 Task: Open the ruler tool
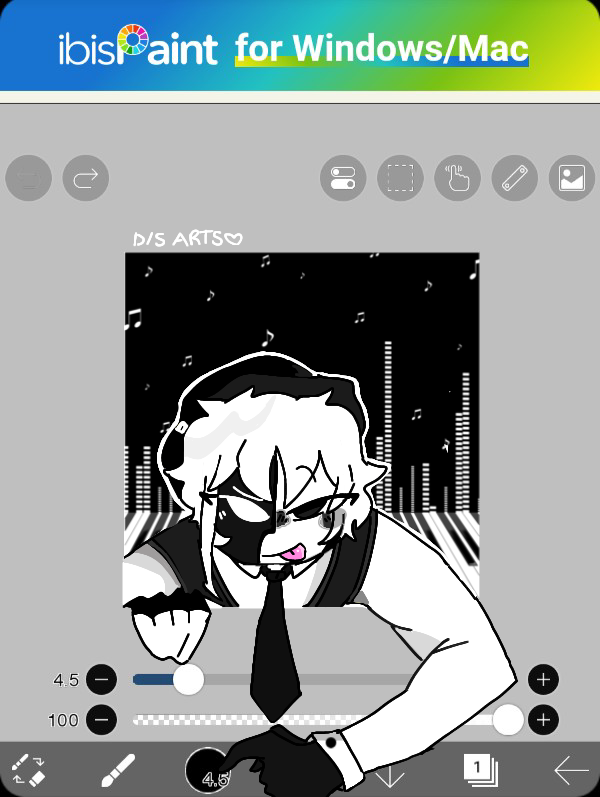point(515,179)
